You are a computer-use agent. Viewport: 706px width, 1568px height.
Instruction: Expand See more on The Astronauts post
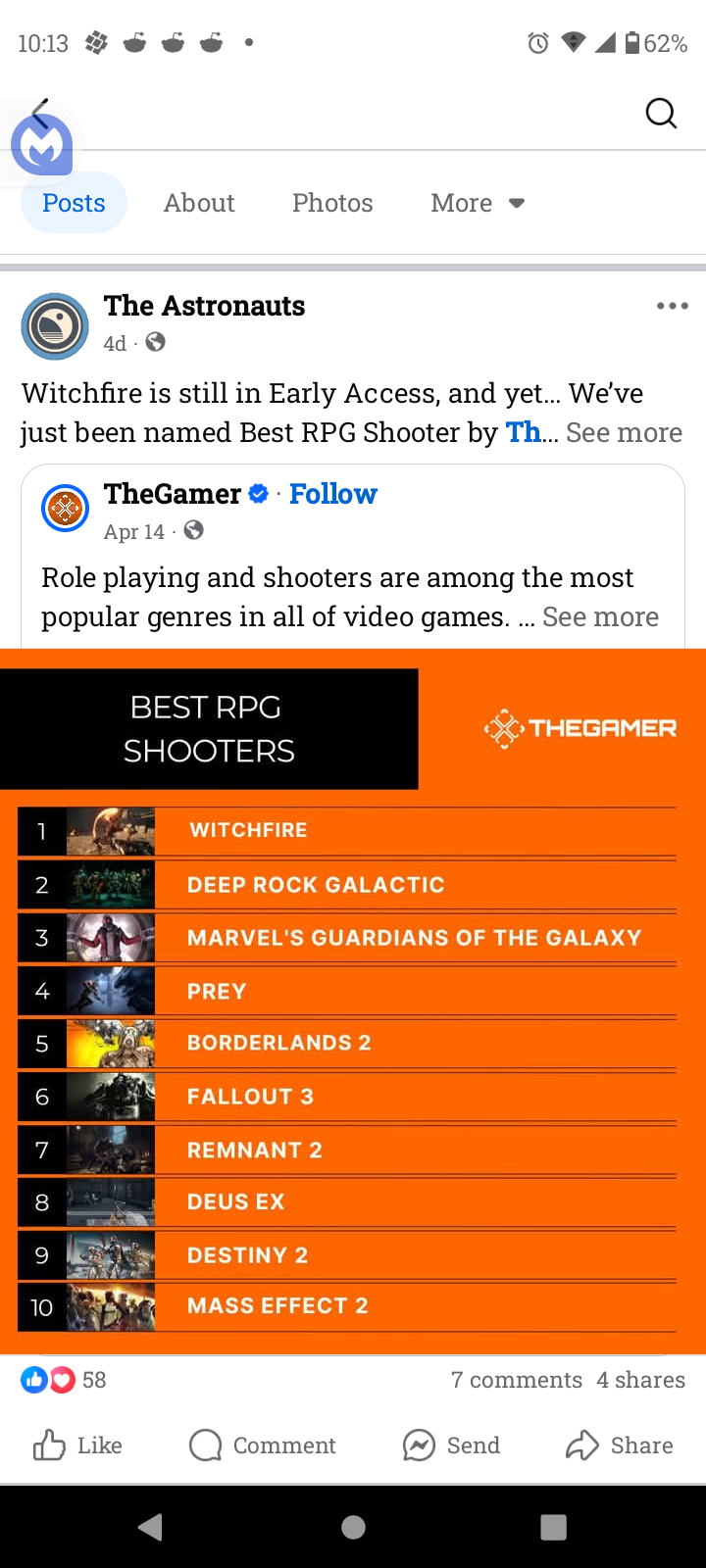[624, 433]
